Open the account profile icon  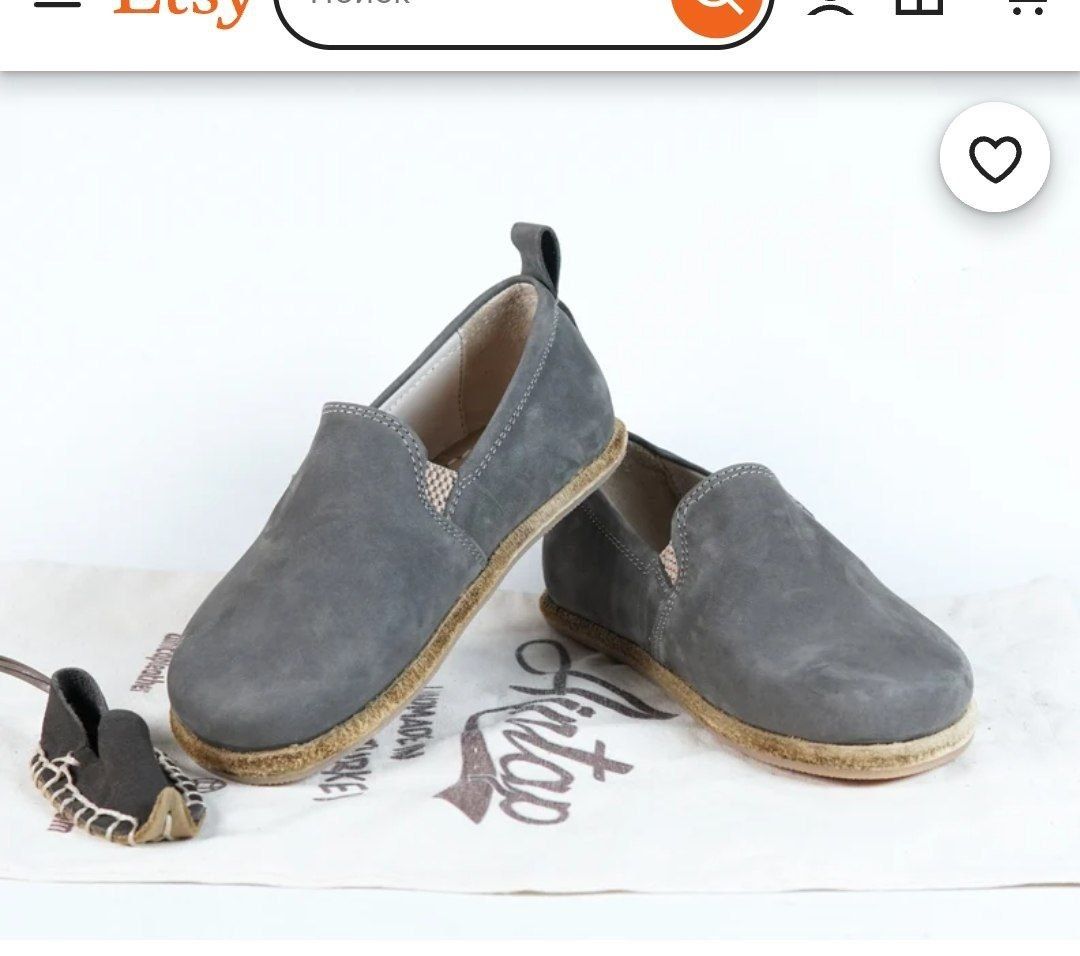[x=830, y=7]
